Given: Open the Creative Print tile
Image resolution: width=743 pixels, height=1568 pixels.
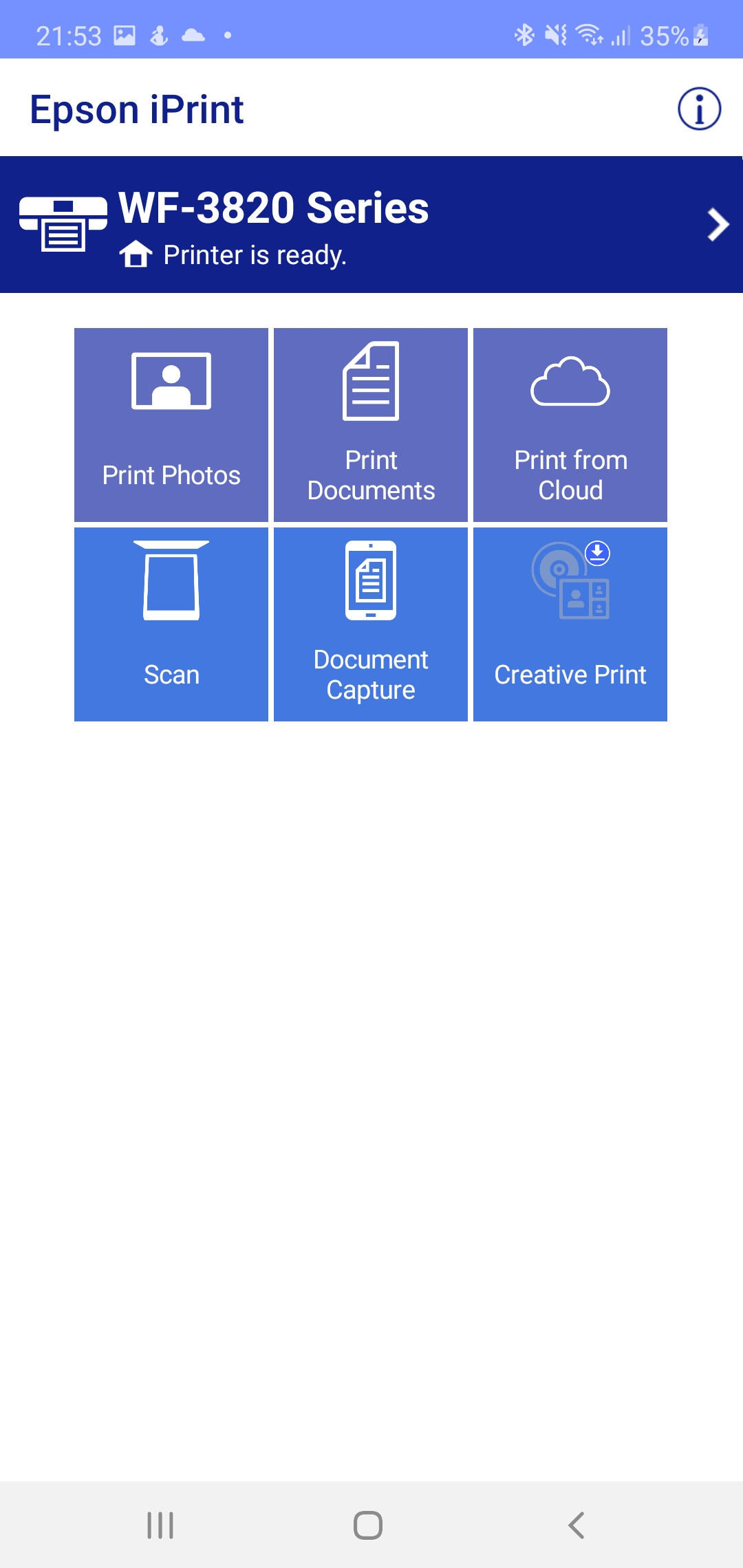Looking at the screenshot, I should (x=570, y=624).
